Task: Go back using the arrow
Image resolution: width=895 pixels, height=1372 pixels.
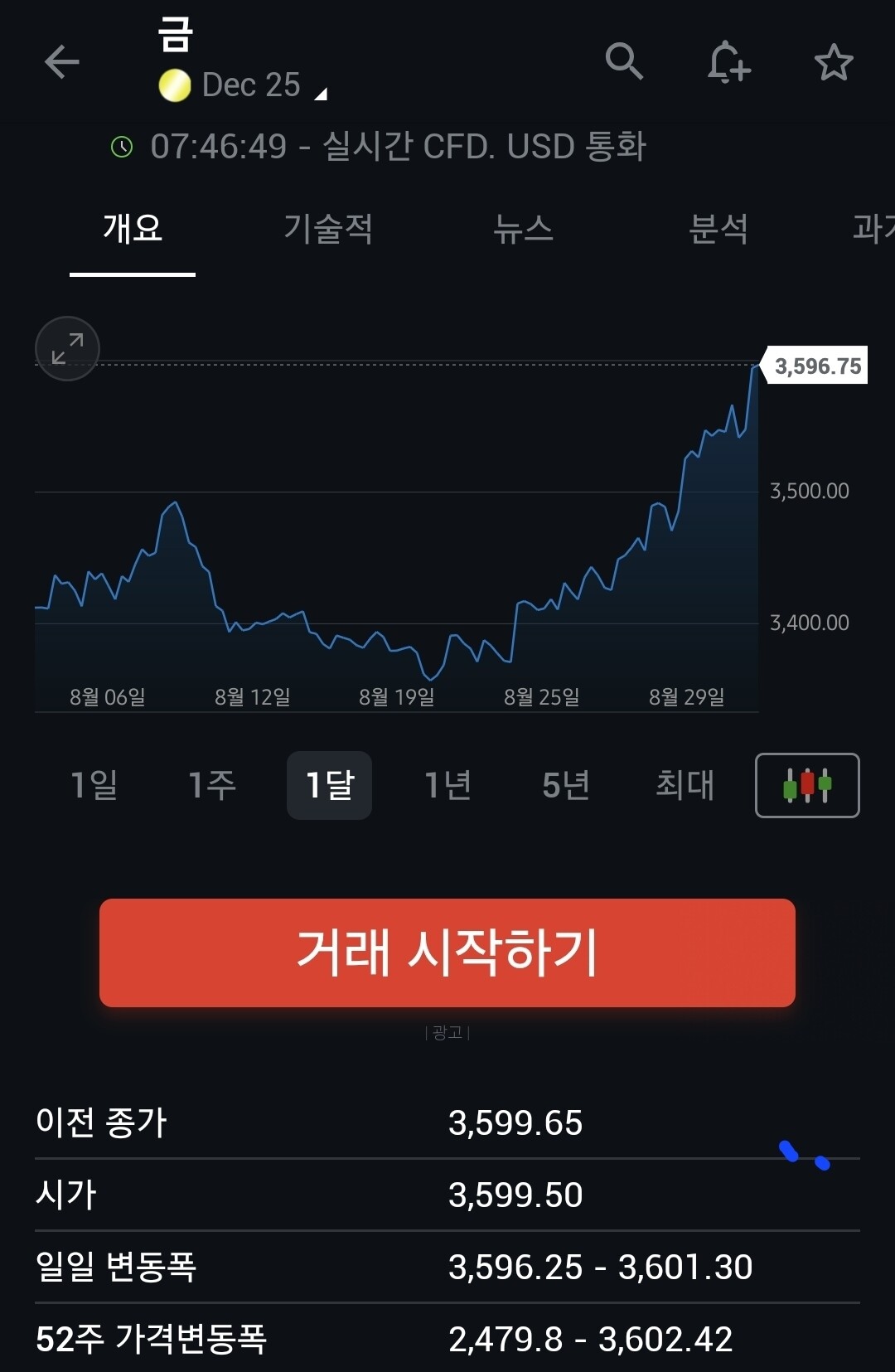Action: [x=62, y=62]
